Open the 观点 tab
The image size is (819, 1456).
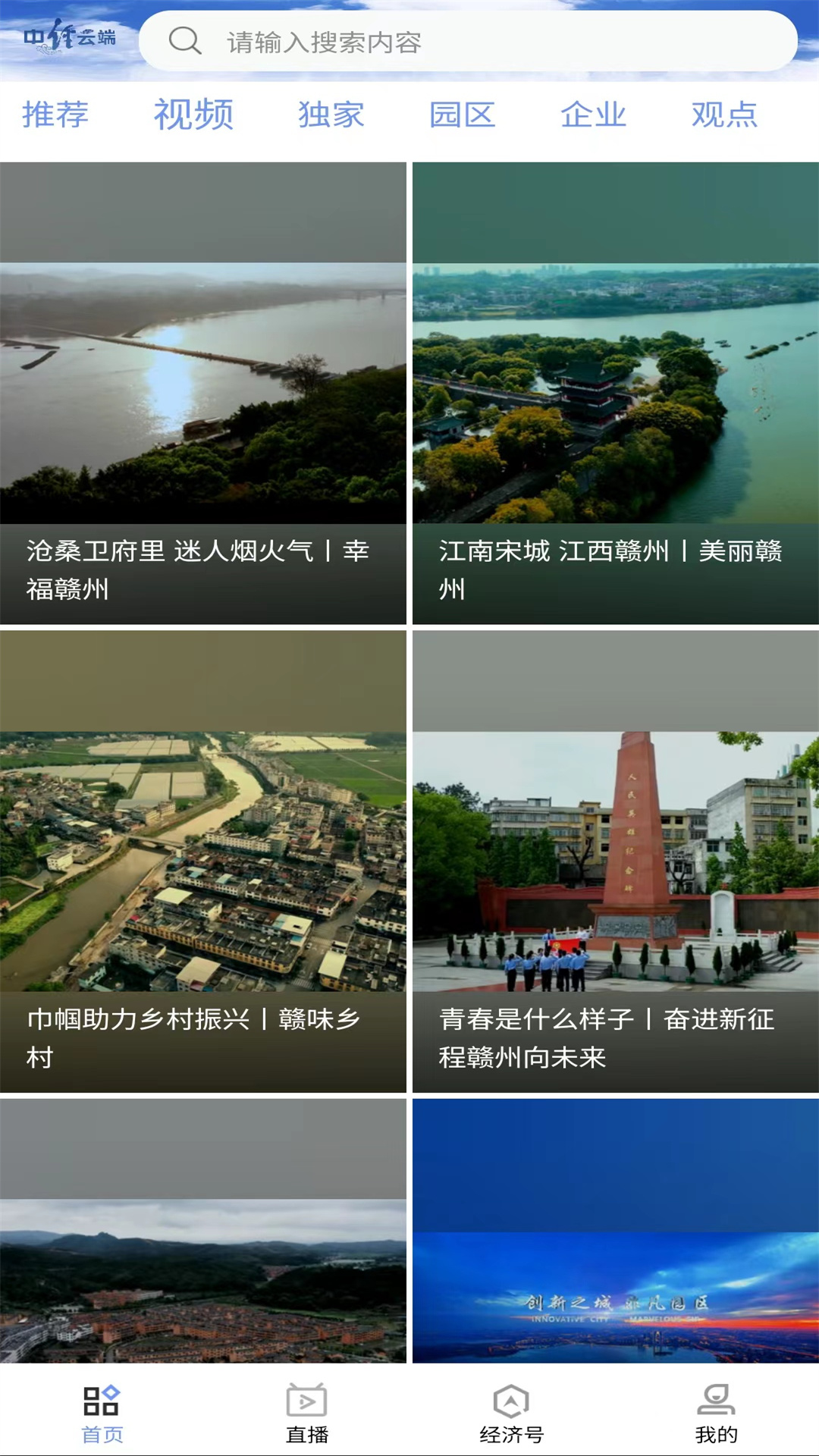tap(724, 115)
